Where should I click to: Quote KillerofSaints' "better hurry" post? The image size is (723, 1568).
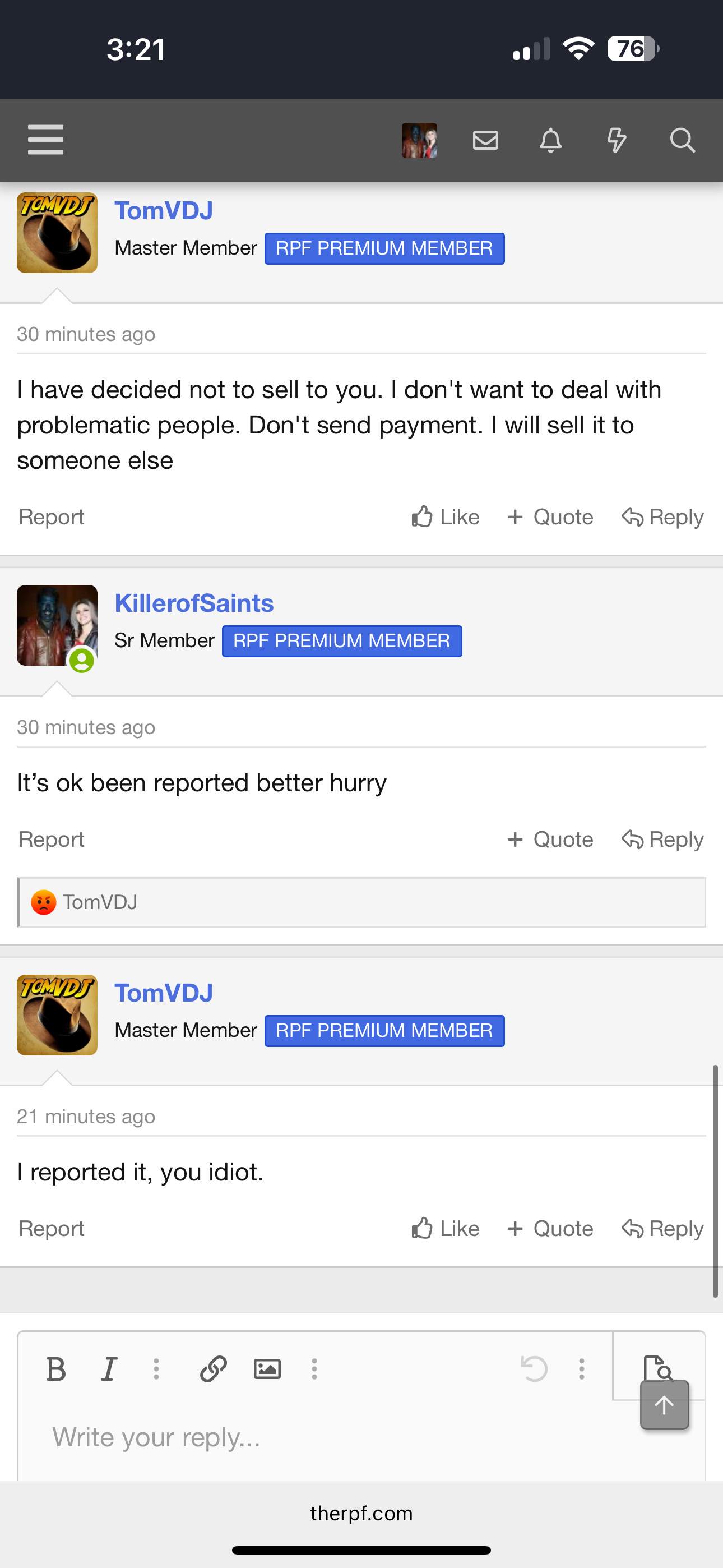(x=550, y=840)
